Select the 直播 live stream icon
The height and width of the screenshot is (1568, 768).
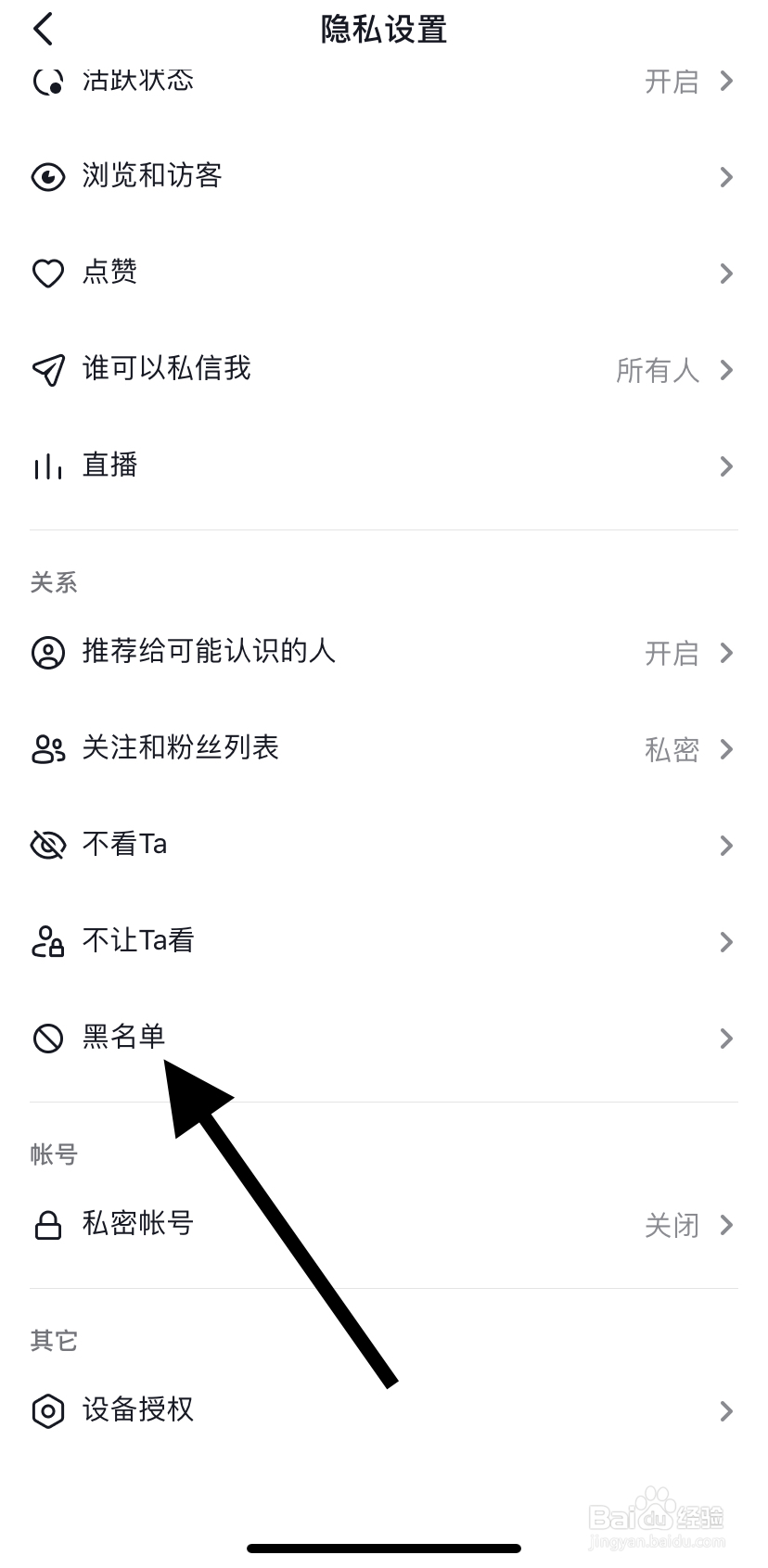(48, 465)
